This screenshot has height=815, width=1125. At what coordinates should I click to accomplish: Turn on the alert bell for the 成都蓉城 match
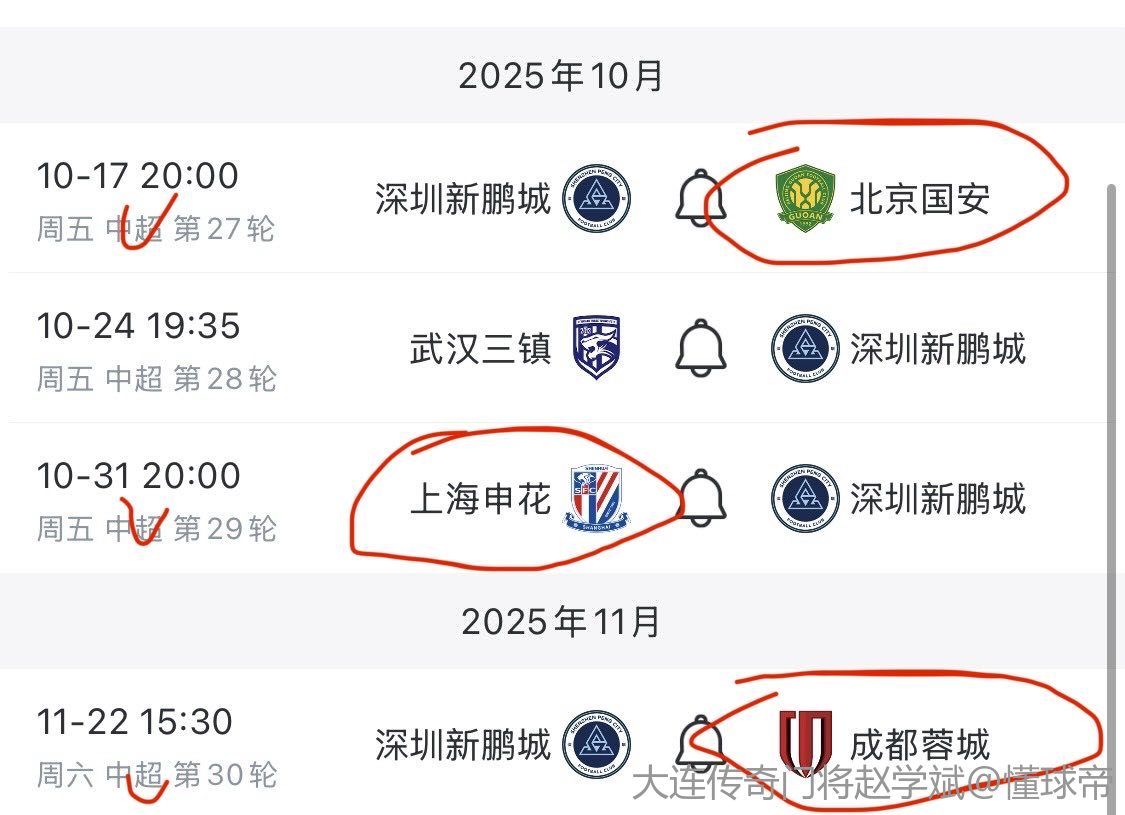coord(700,744)
